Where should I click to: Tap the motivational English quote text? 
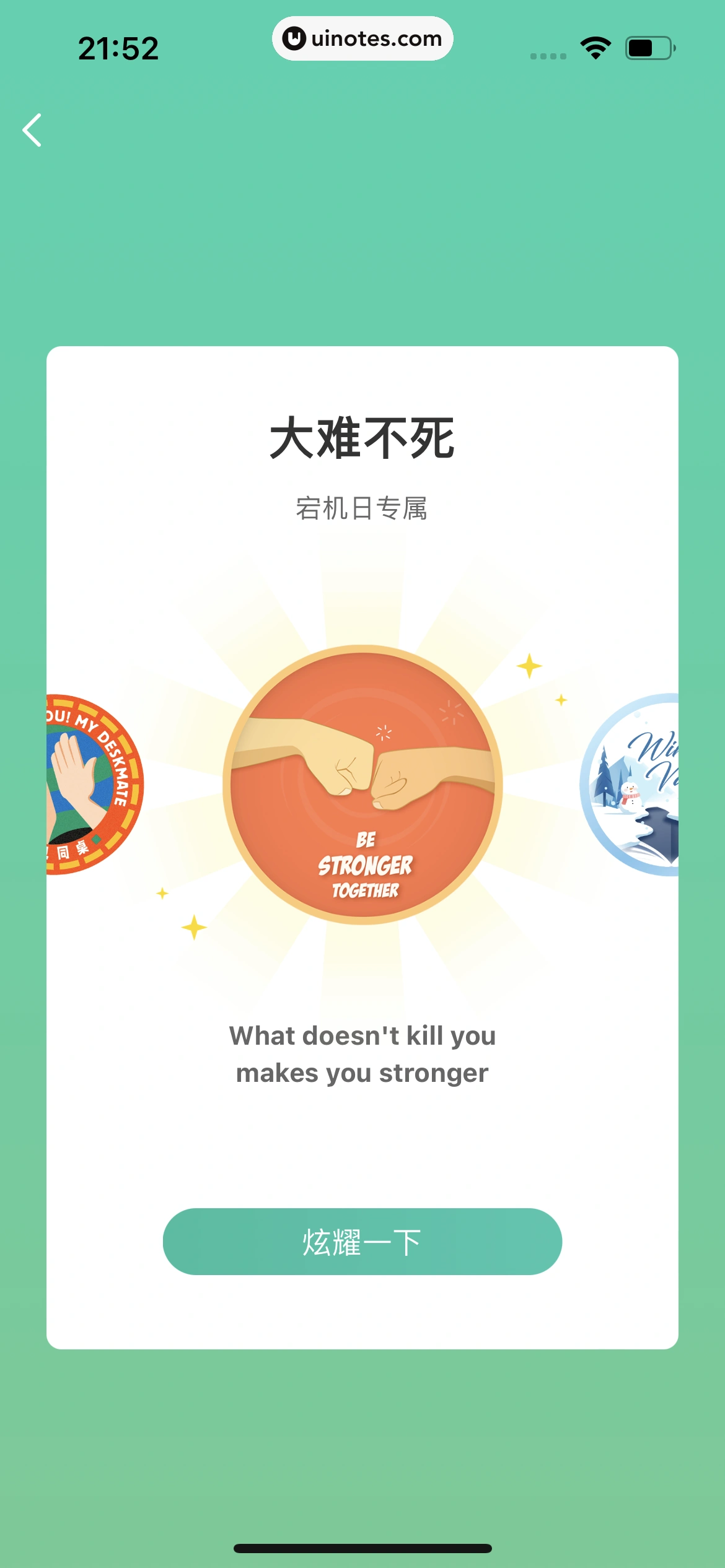pyautogui.click(x=362, y=1053)
